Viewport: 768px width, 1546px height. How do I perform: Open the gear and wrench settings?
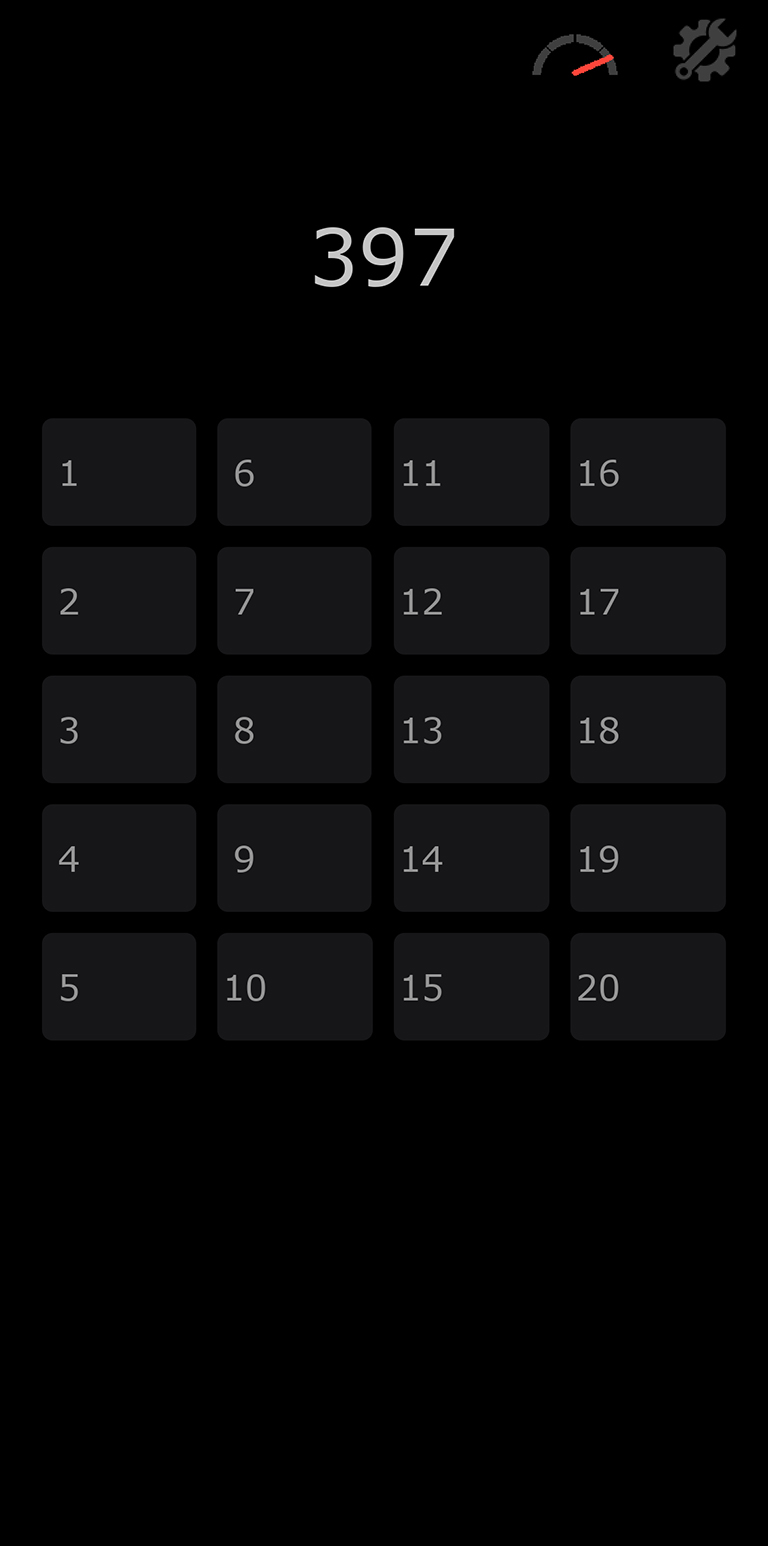(704, 50)
